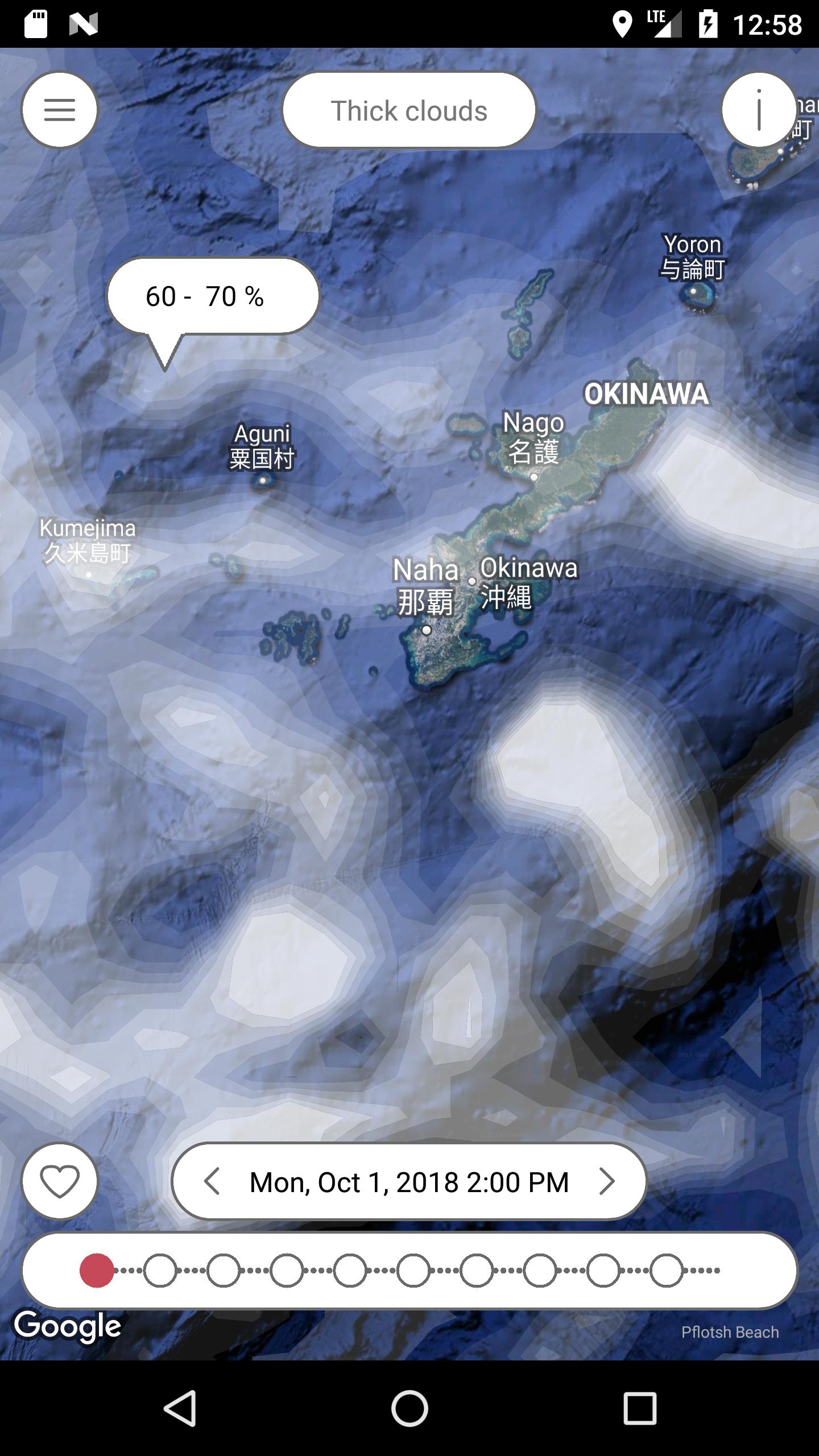Open the hamburger menu
819x1456 pixels.
[x=60, y=110]
